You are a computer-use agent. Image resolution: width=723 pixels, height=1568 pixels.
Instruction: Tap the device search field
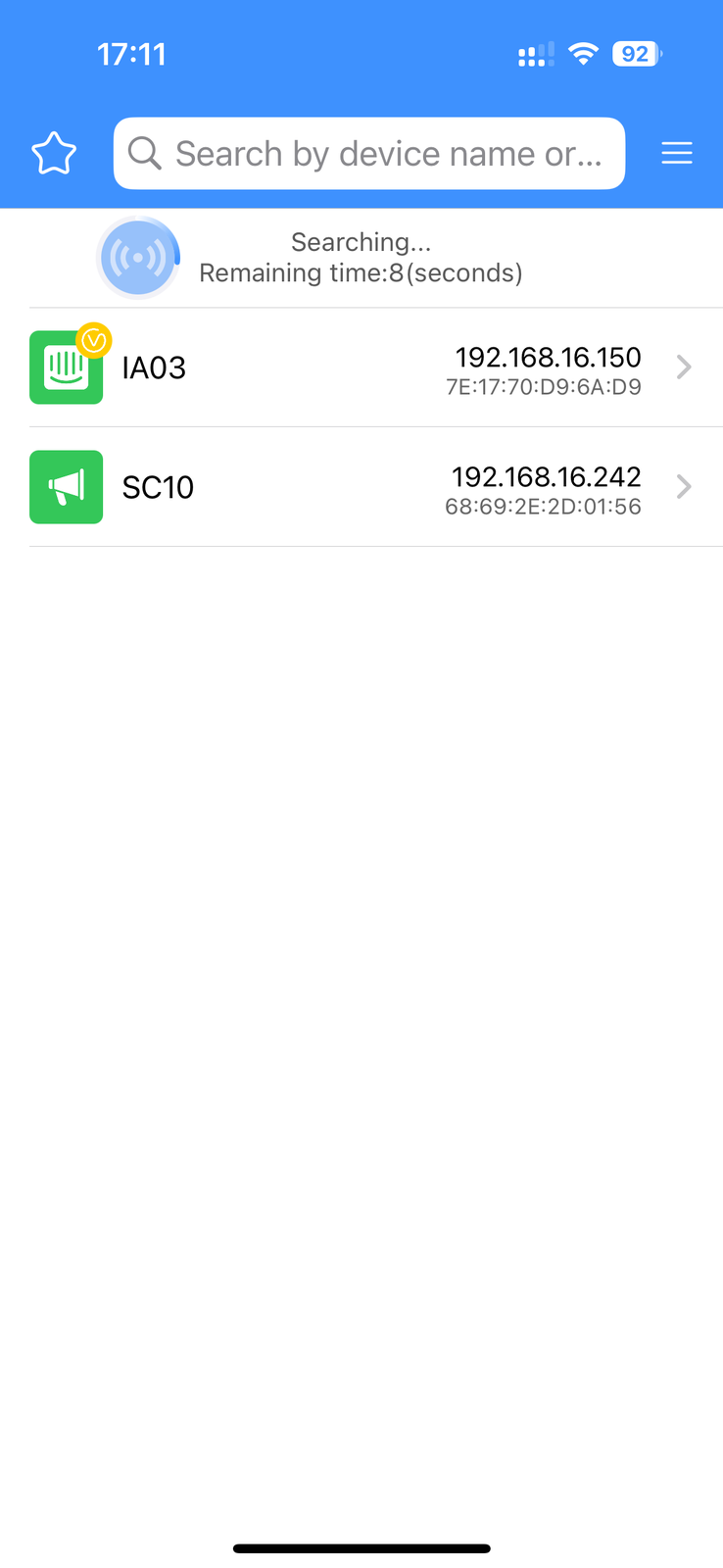[369, 154]
